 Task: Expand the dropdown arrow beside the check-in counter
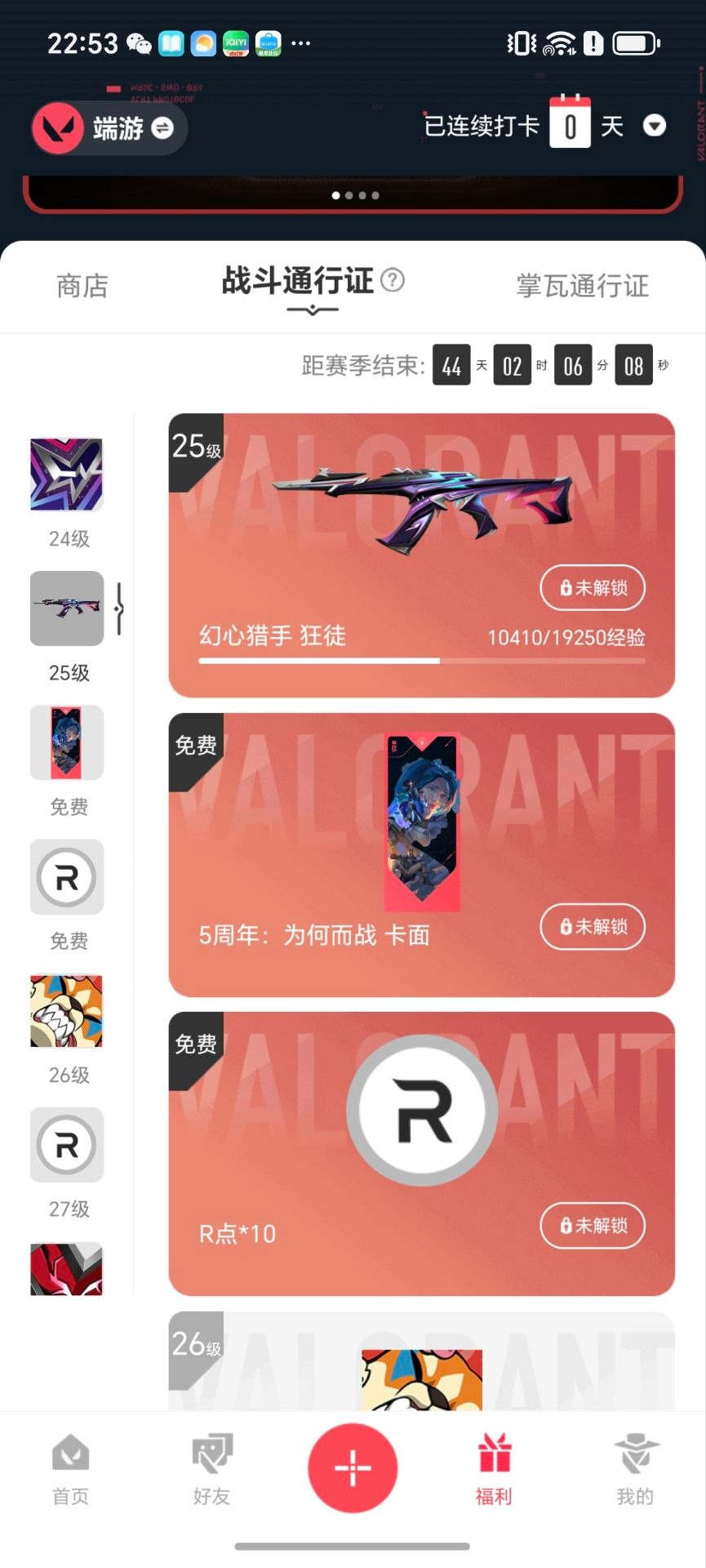pos(655,127)
